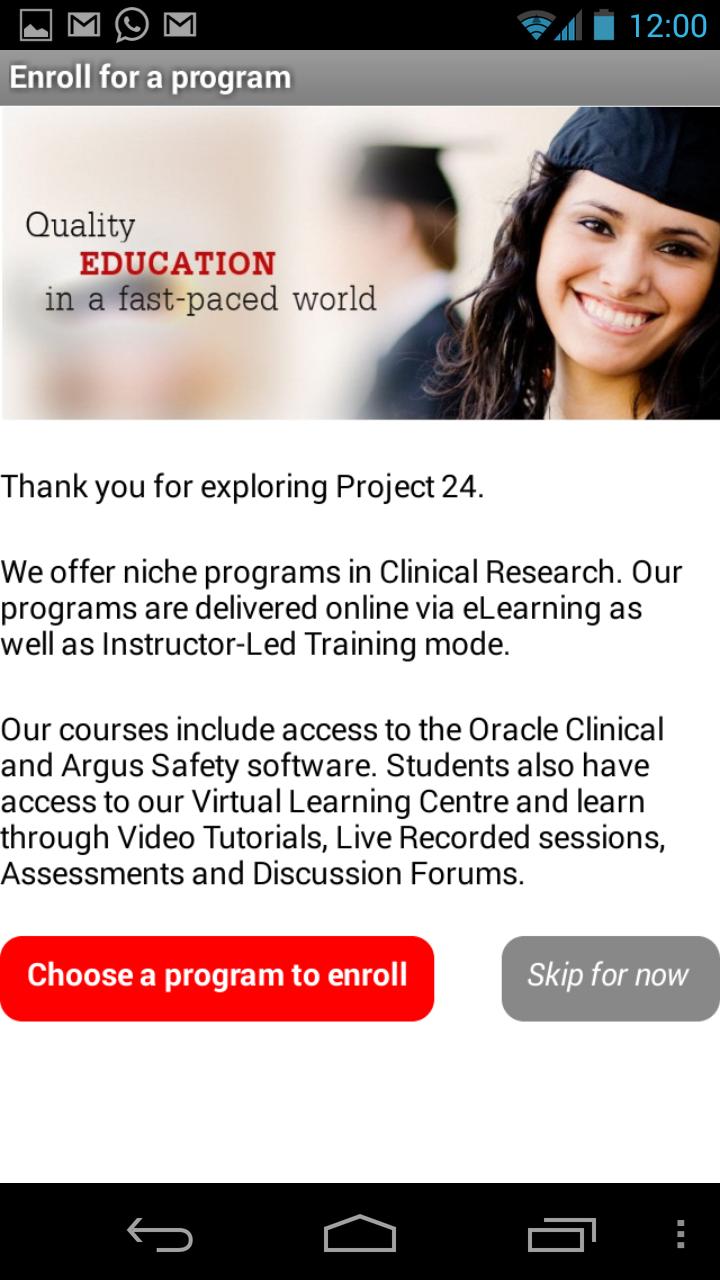The height and width of the screenshot is (1280, 720).
Task: Open the recent apps view
Action: click(x=560, y=1234)
